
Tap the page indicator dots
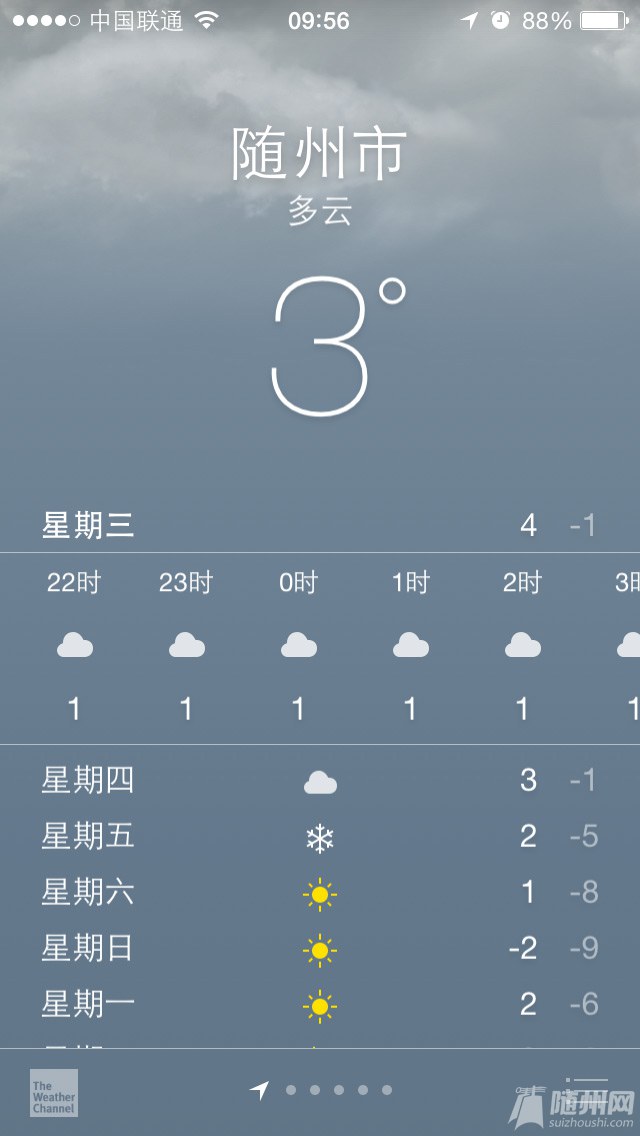click(321, 1090)
